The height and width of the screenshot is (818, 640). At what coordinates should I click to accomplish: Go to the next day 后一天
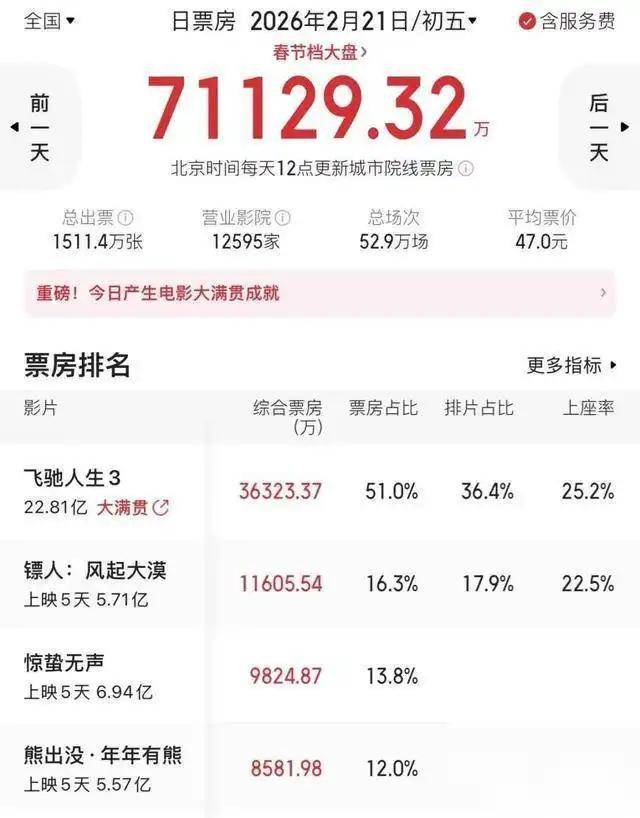600,127
